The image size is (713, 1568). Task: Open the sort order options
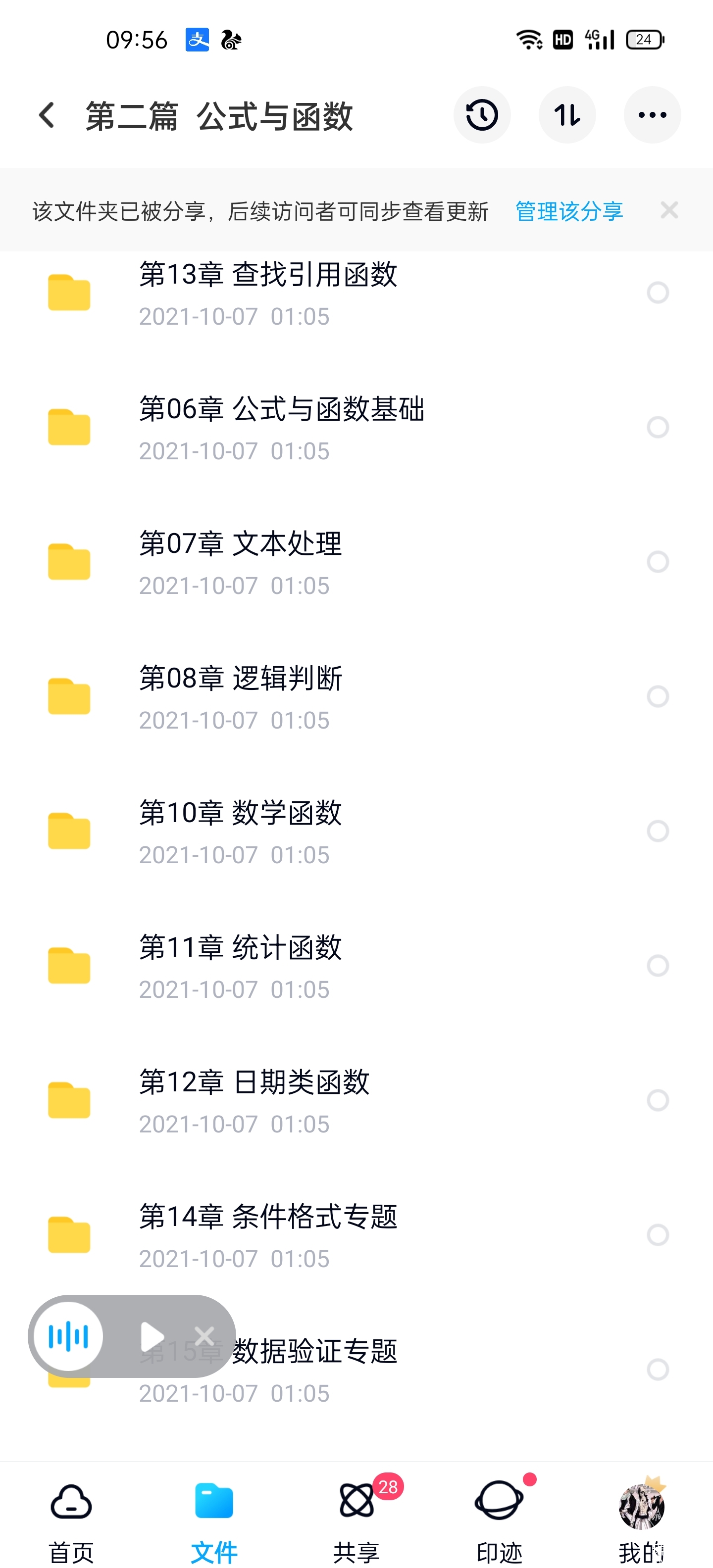567,115
